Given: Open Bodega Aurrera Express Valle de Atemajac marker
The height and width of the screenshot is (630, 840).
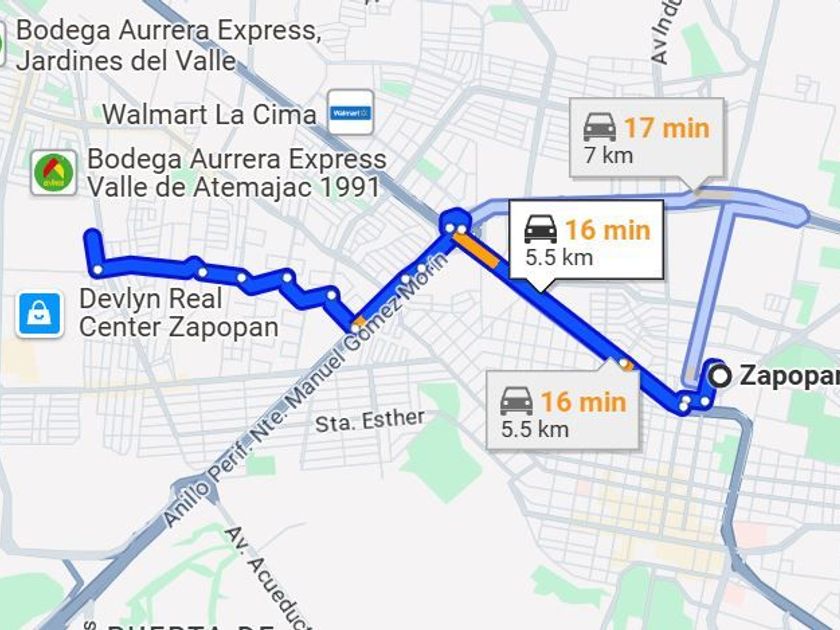Looking at the screenshot, I should 54,172.
